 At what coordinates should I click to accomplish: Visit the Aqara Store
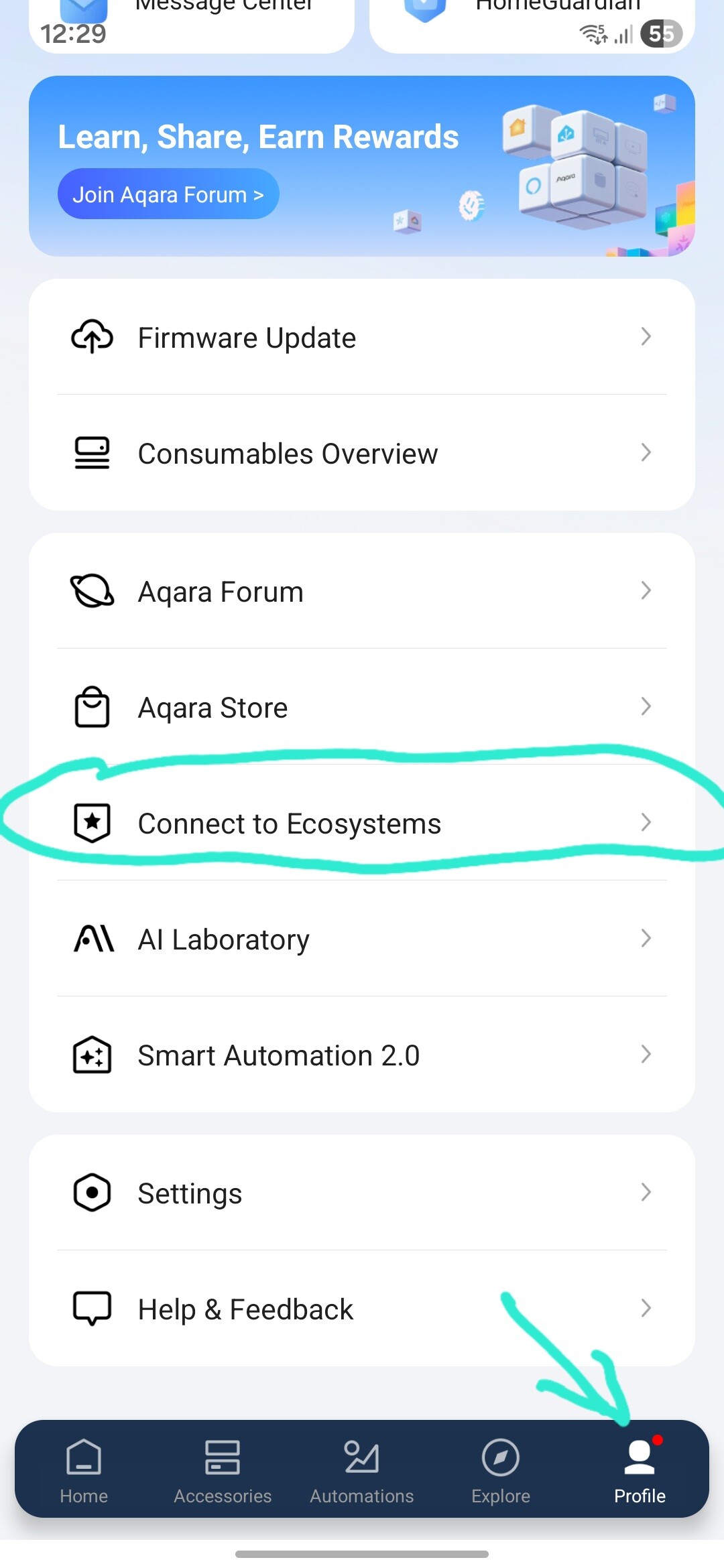[362, 708]
